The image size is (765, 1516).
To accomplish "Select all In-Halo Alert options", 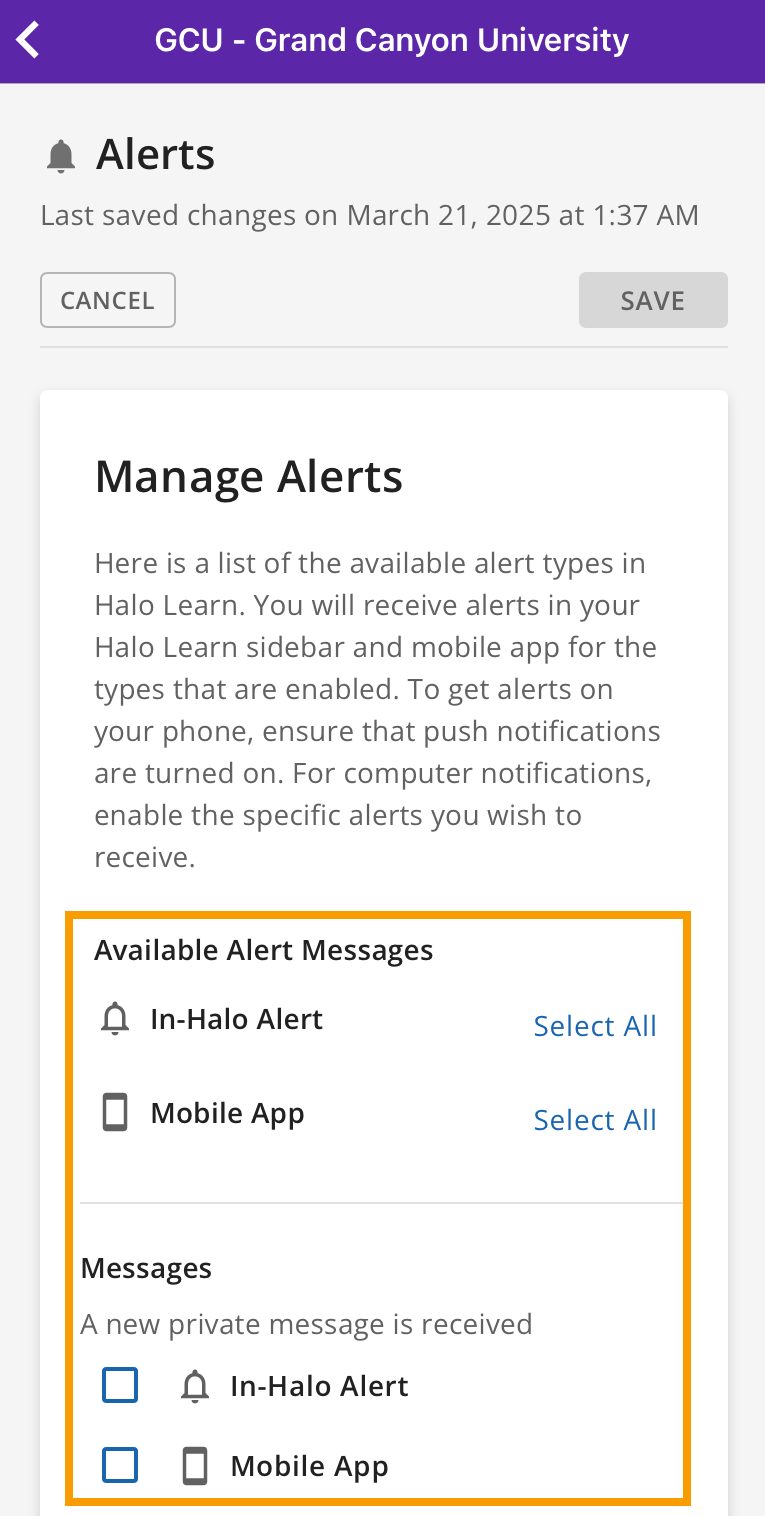I will (x=595, y=1026).
